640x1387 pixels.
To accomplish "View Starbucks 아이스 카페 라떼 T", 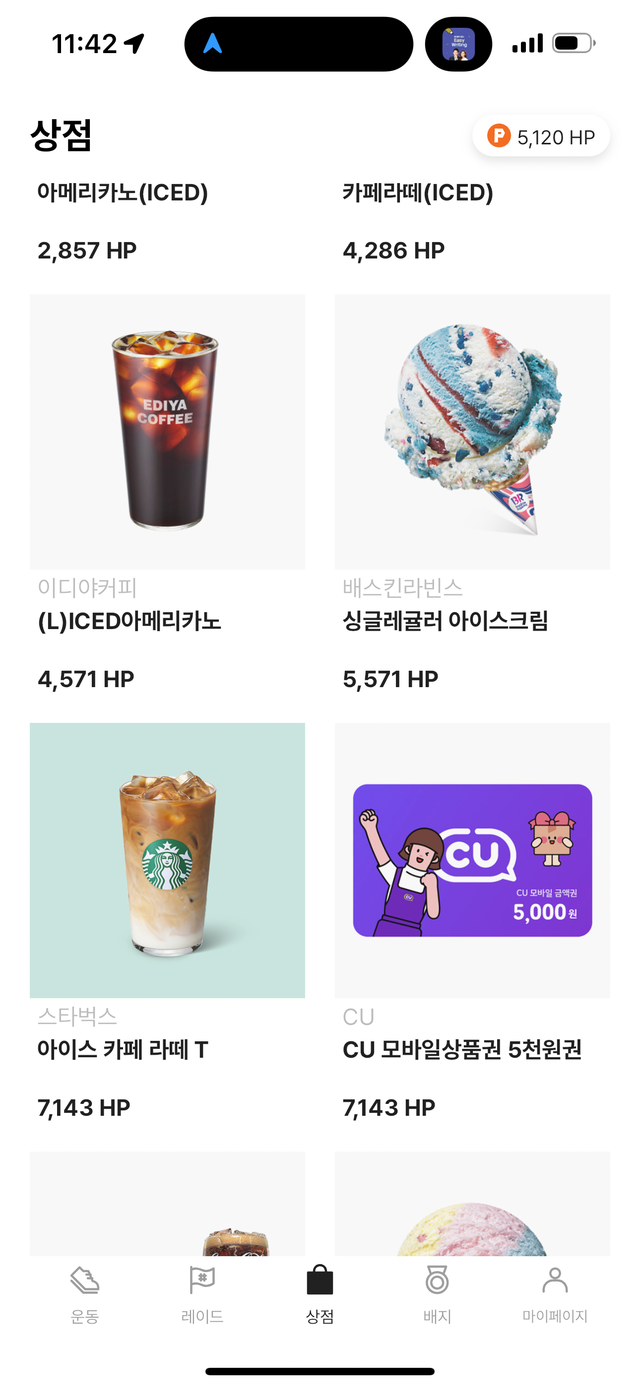I will click(167, 860).
